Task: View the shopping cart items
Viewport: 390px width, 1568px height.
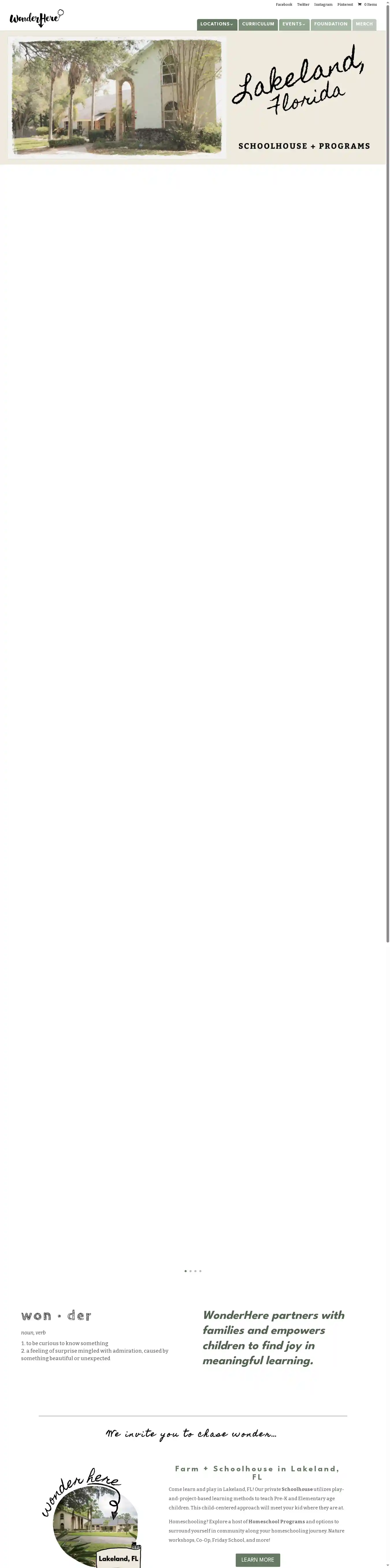Action: (367, 5)
